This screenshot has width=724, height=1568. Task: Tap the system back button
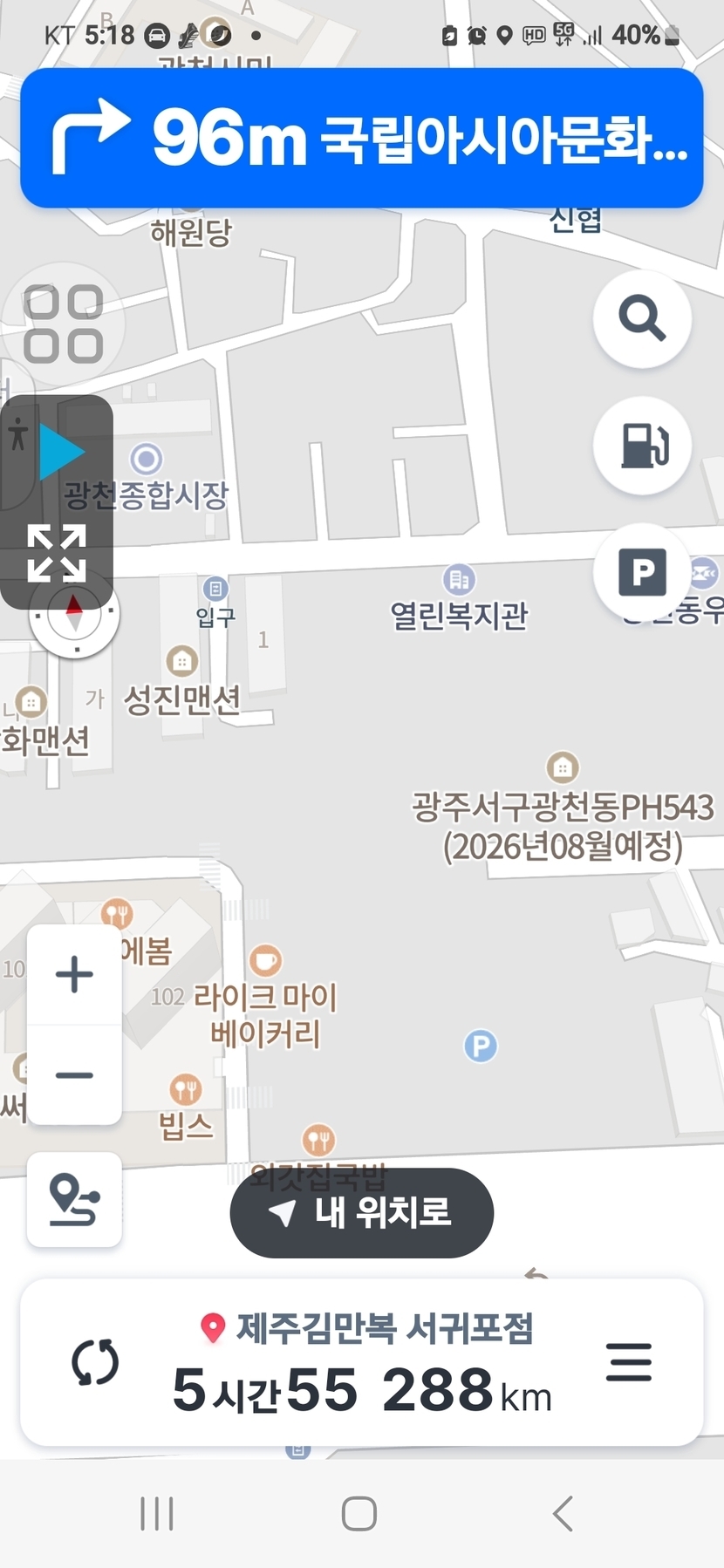(x=563, y=1513)
